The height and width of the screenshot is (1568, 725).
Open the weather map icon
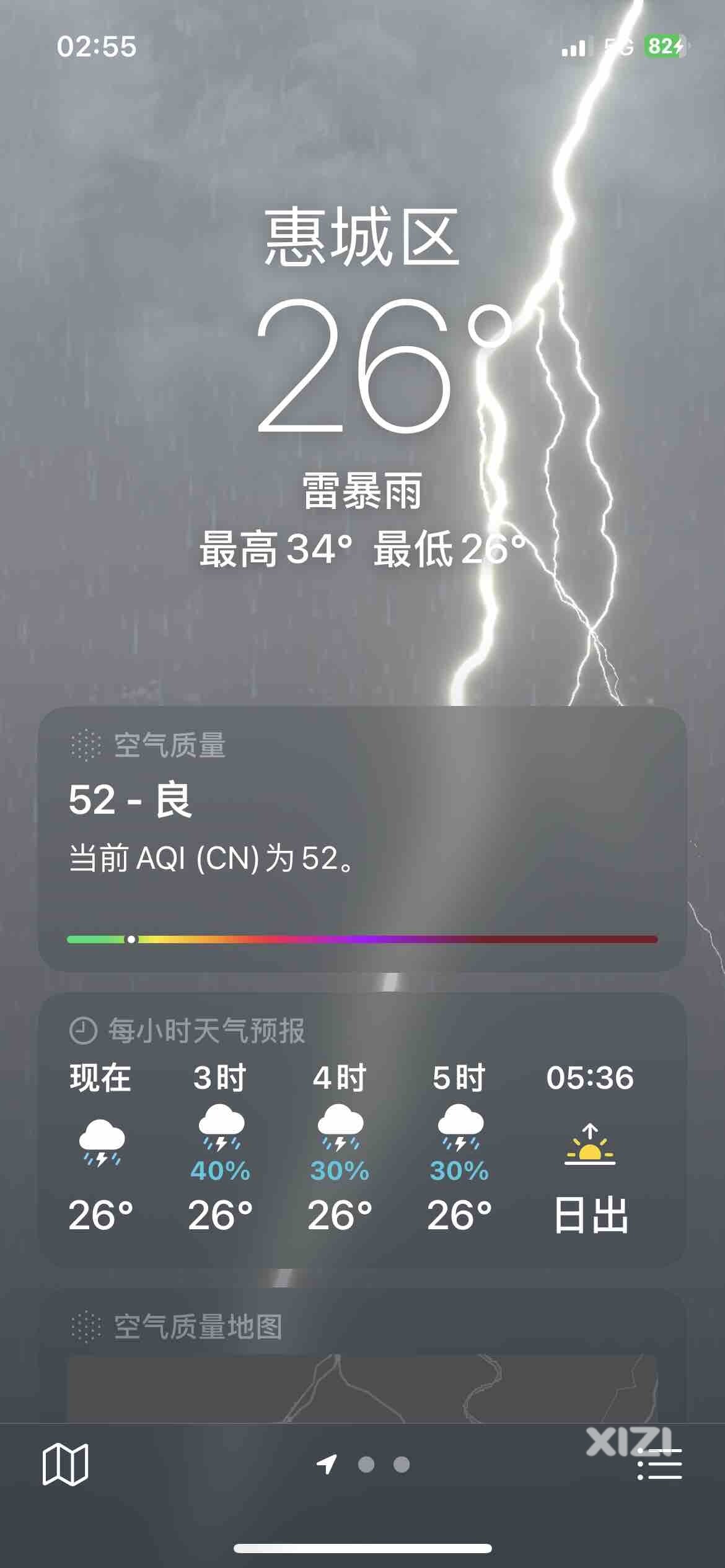(65, 1464)
